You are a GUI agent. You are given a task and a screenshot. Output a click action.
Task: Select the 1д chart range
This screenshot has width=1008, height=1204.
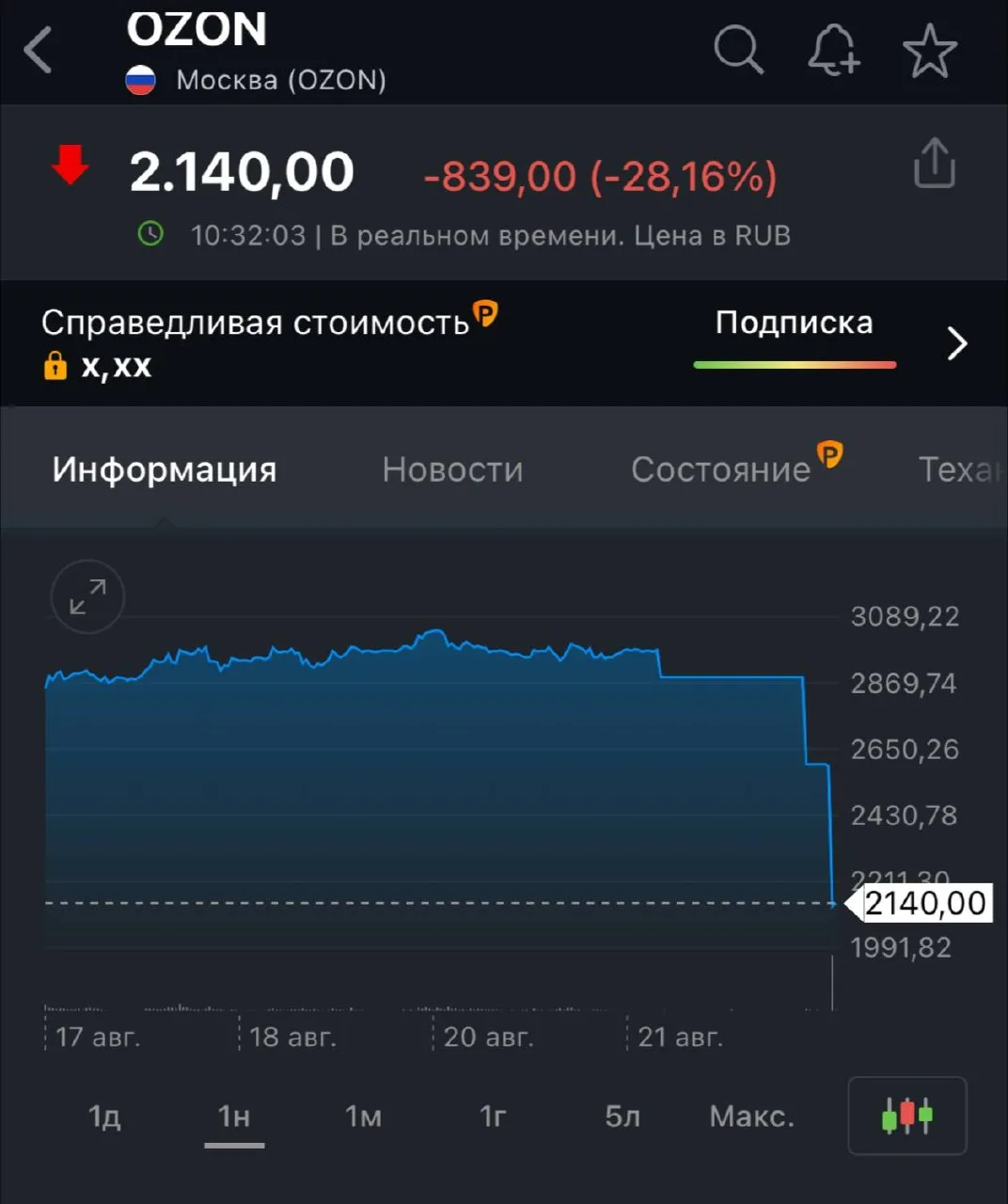pos(104,1117)
